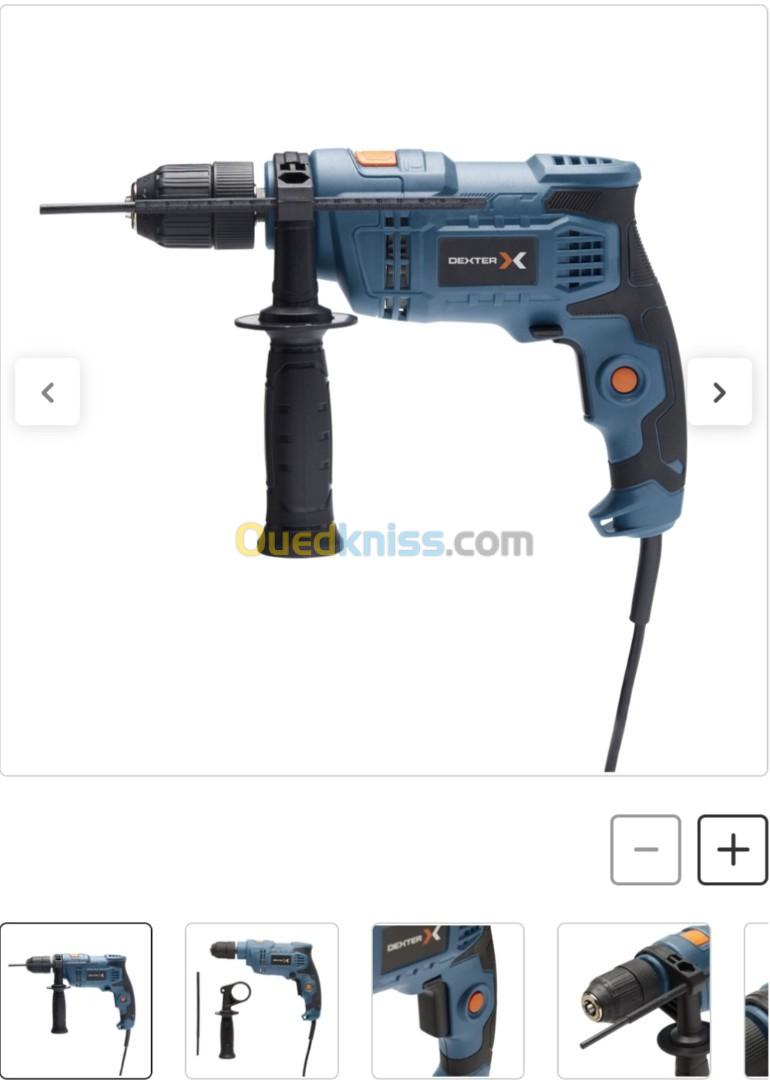Viewport: 770px width, 1080px height.
Task: Zoom in with the plus button
Action: (x=732, y=850)
